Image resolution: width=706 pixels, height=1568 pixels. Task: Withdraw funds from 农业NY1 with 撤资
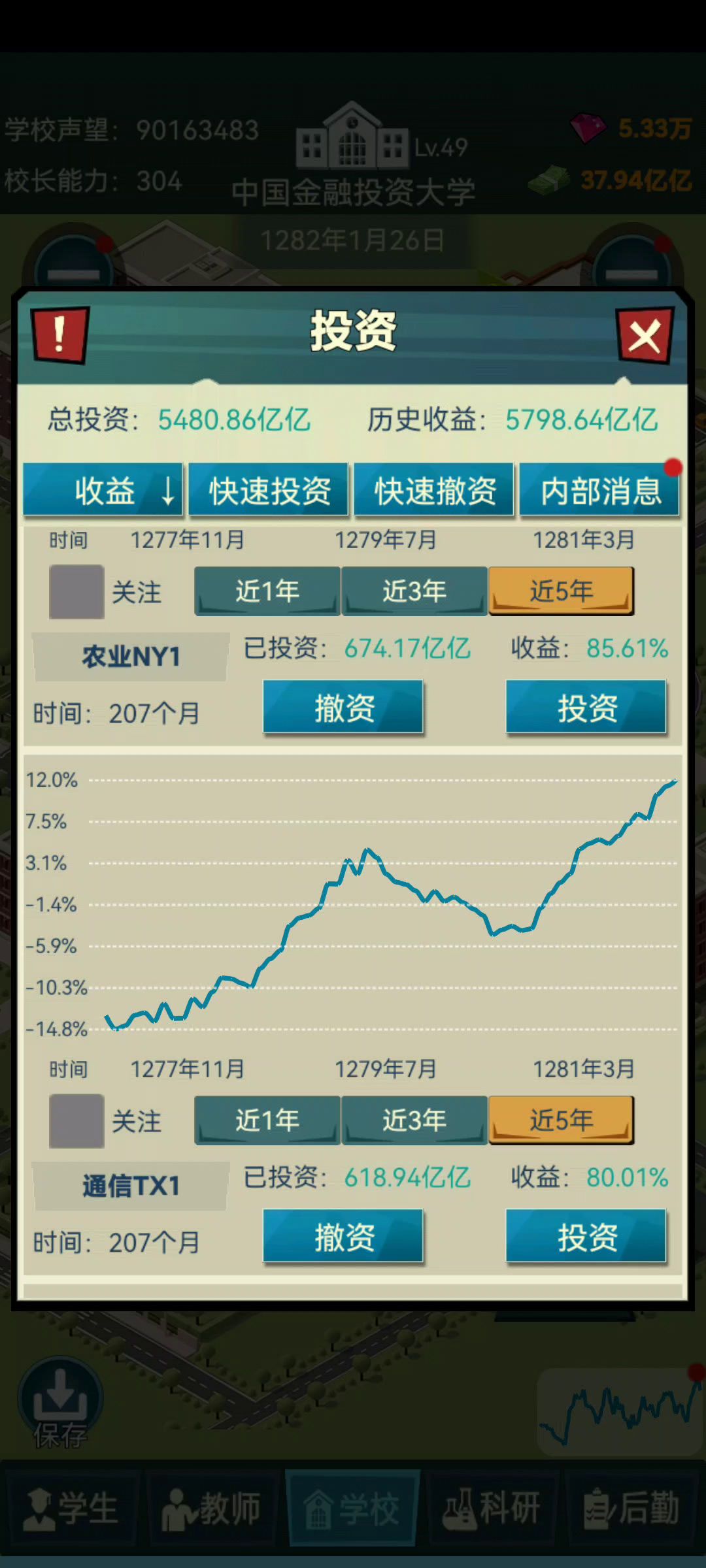pos(343,708)
